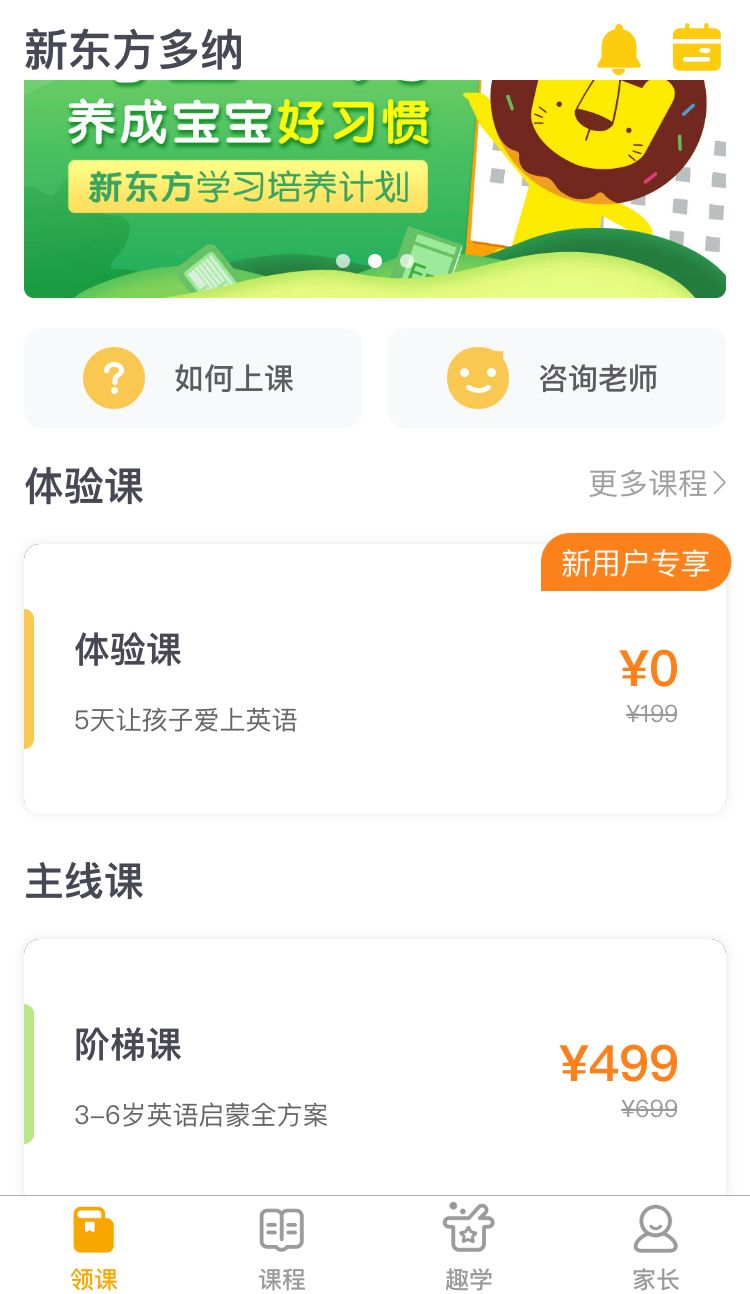Click the 新用户专享 orange badge
Image resolution: width=750 pixels, height=1294 pixels.
[x=636, y=562]
